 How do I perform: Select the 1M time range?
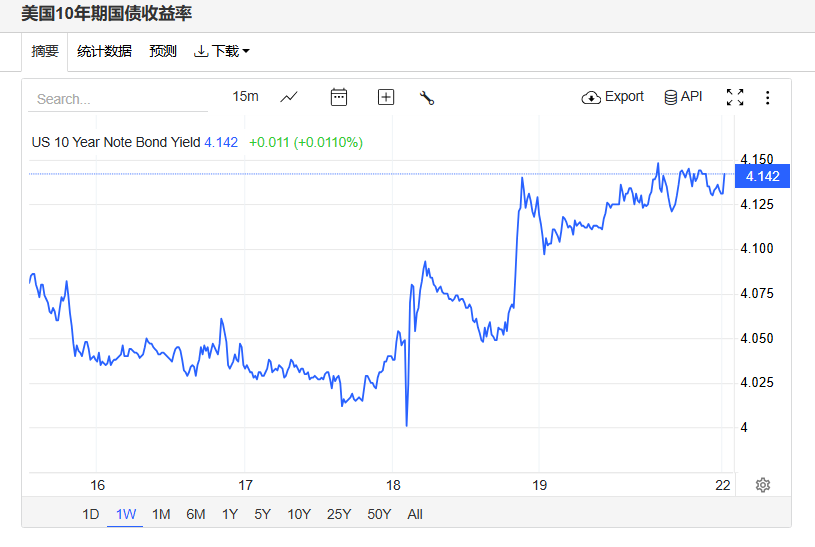161,514
